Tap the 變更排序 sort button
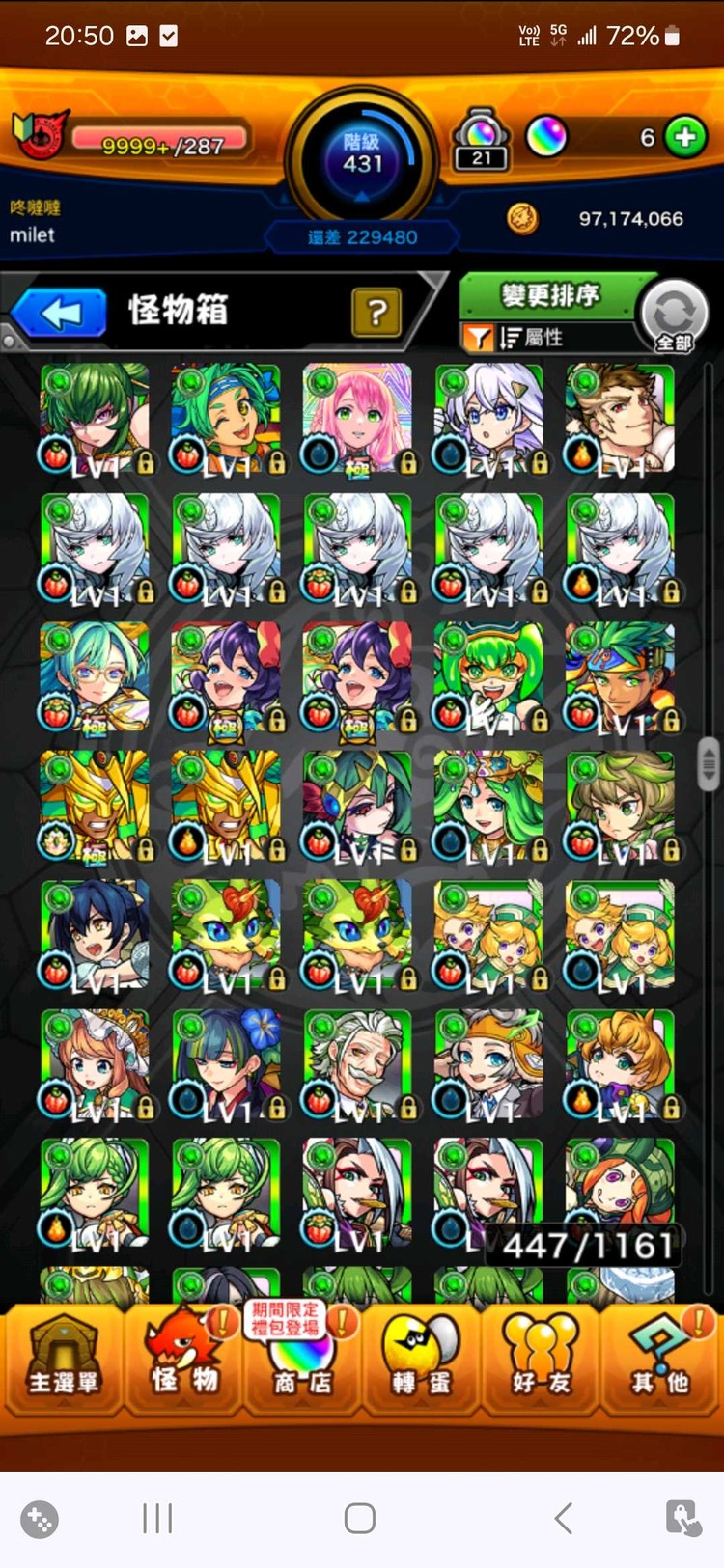Screen dimensions: 724x1568 550,294
